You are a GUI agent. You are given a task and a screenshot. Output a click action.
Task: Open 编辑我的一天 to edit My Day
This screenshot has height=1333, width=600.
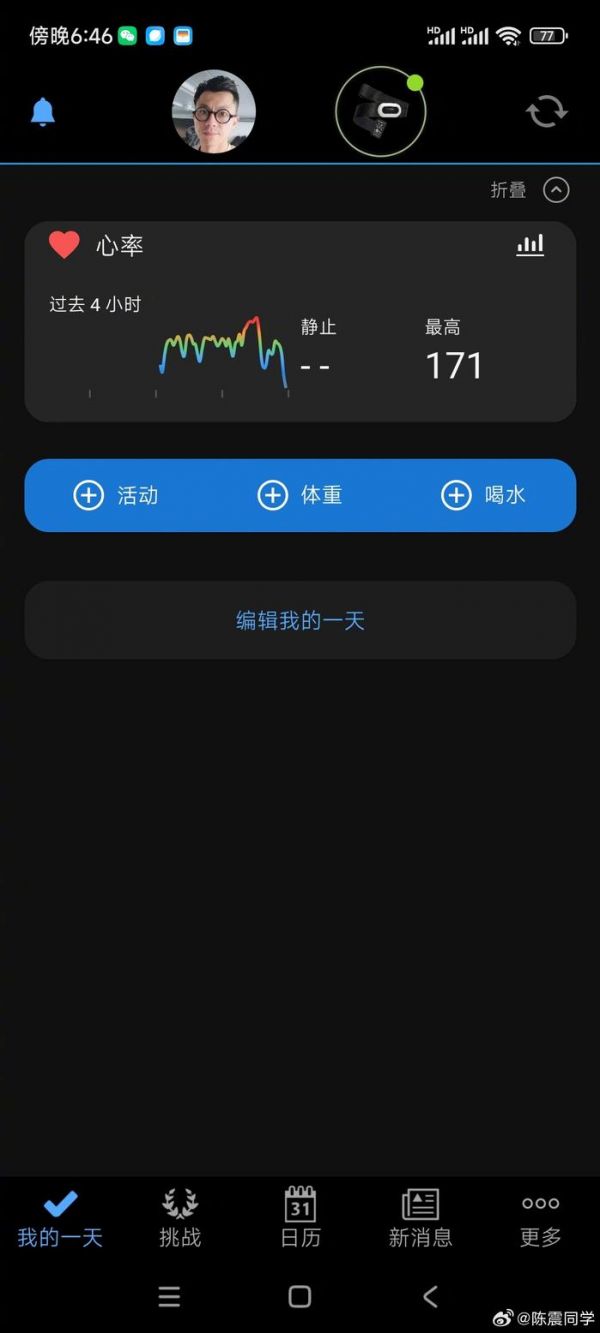(300, 621)
